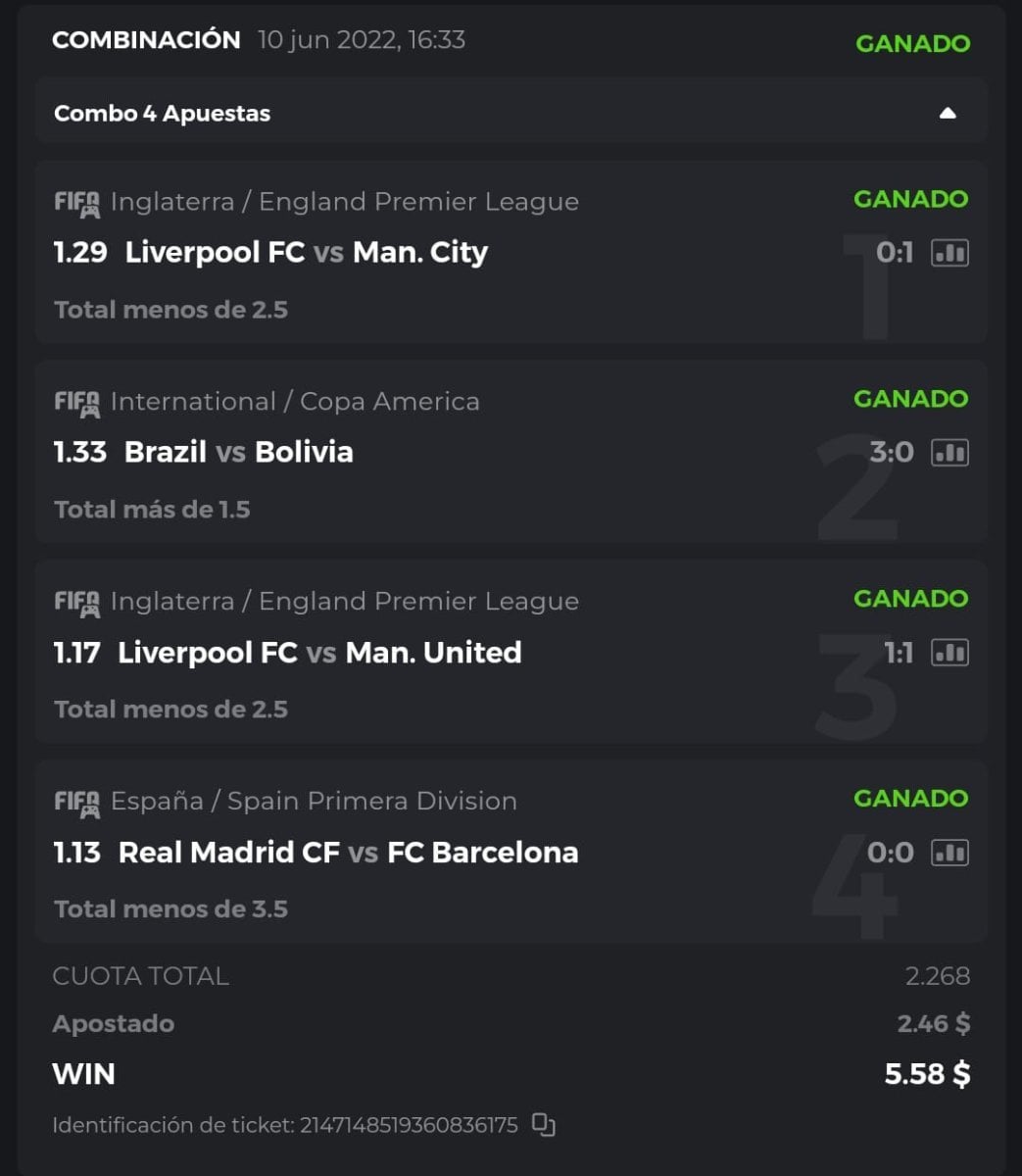
Task: Open stats for Liverpool FC vs Man. United
Action: click(949, 653)
